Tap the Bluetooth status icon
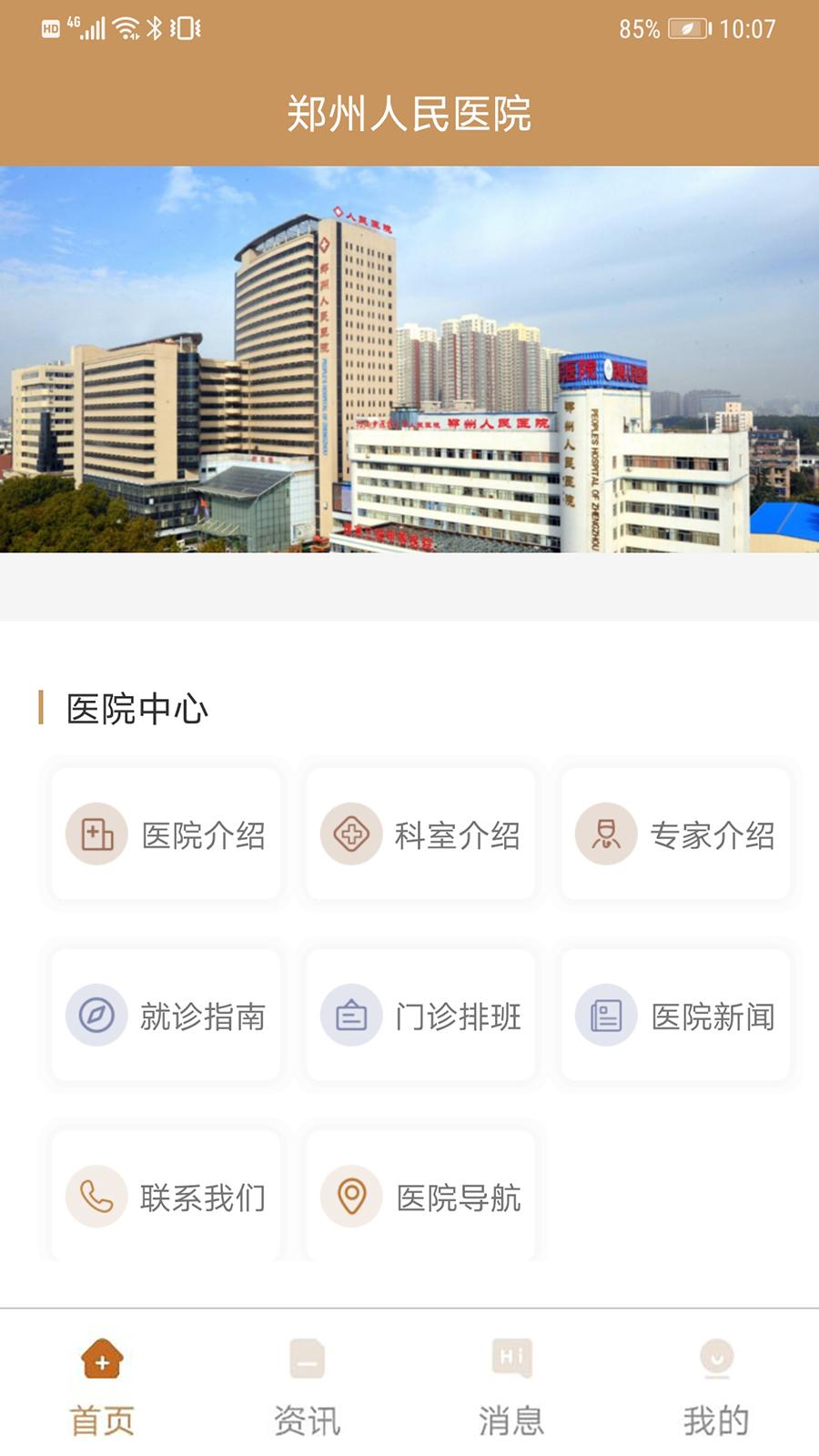 tap(157, 27)
